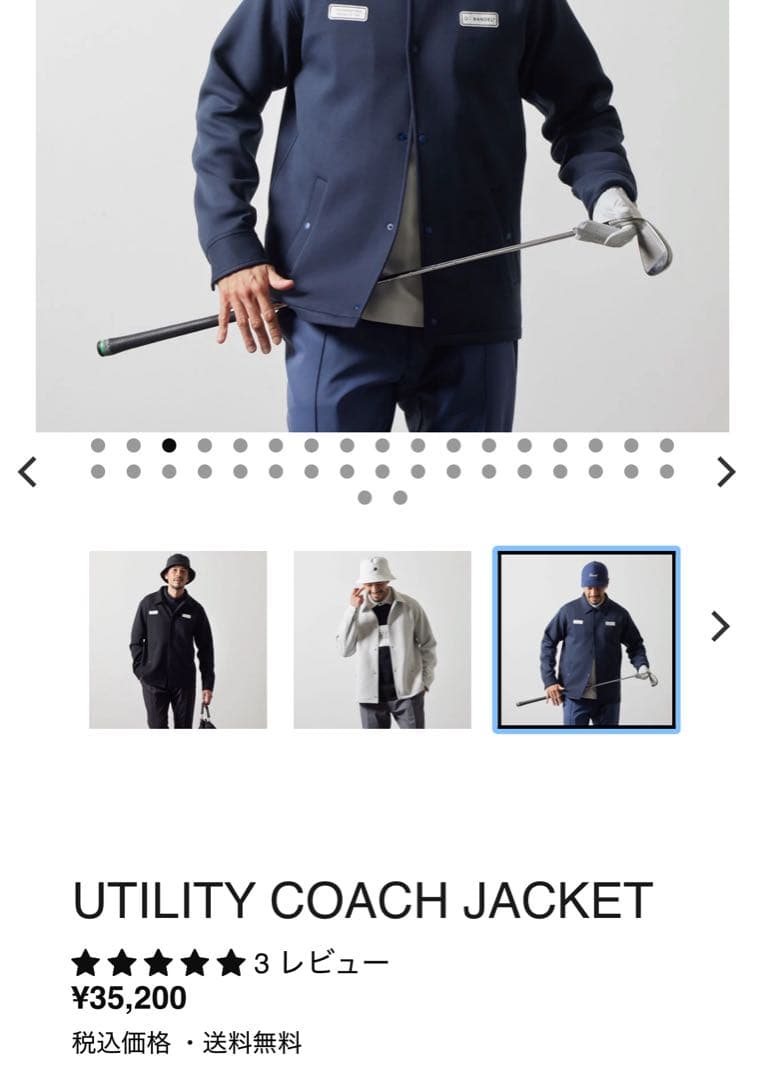Select the currently active black pagination dot
This screenshot has height=1080, width=766.
pyautogui.click(x=168, y=446)
